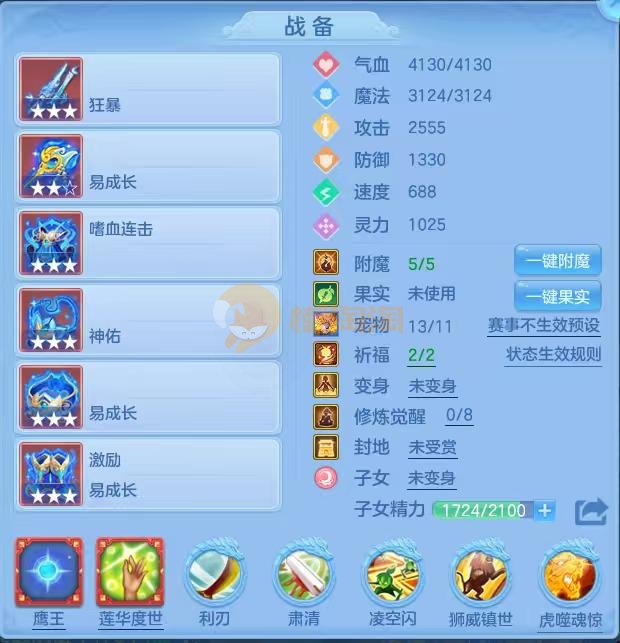Tap the 一键果实 button
Viewport: 620px width, 643px height.
click(x=558, y=296)
